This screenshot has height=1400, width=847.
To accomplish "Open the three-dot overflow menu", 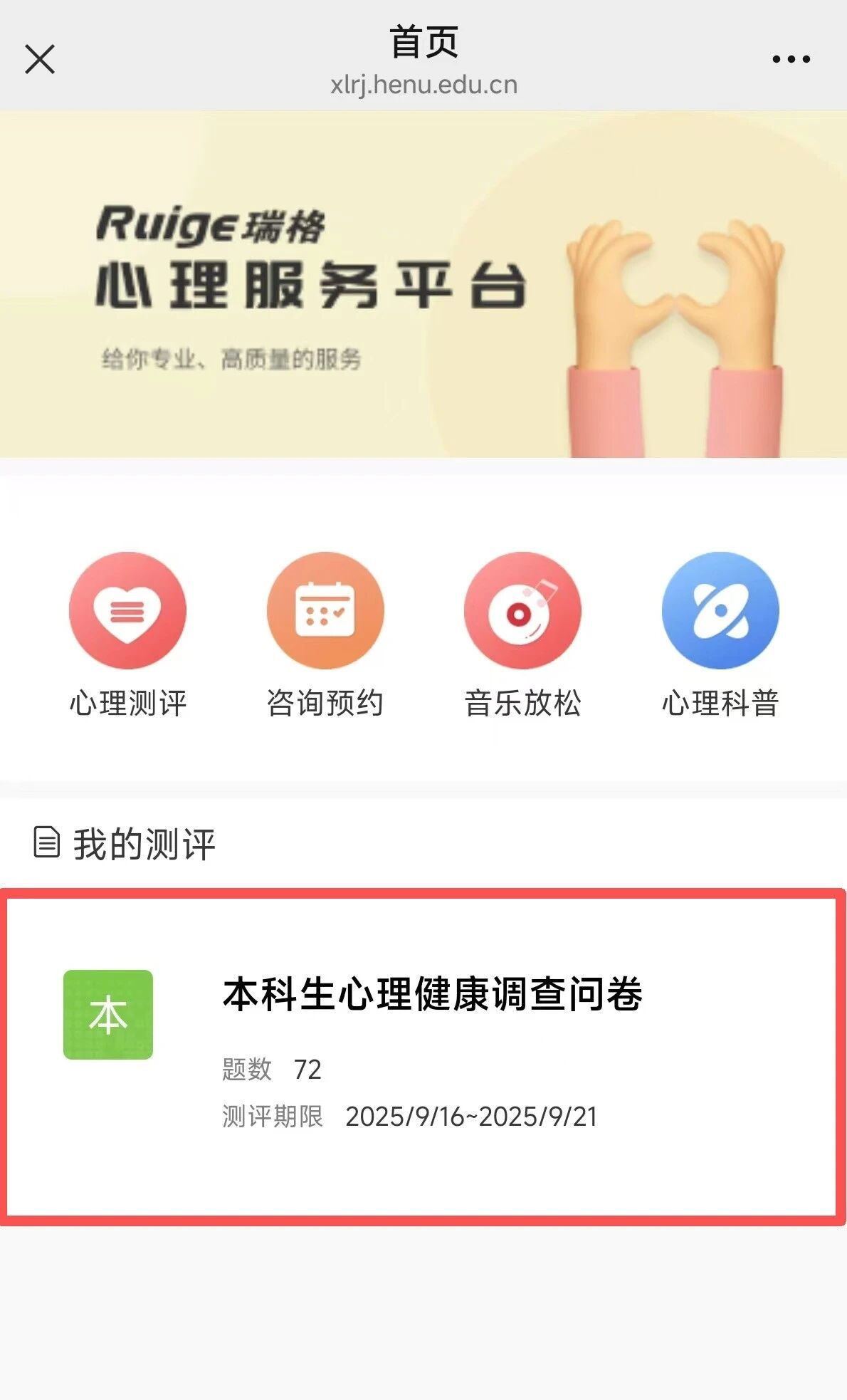I will pos(791,59).
